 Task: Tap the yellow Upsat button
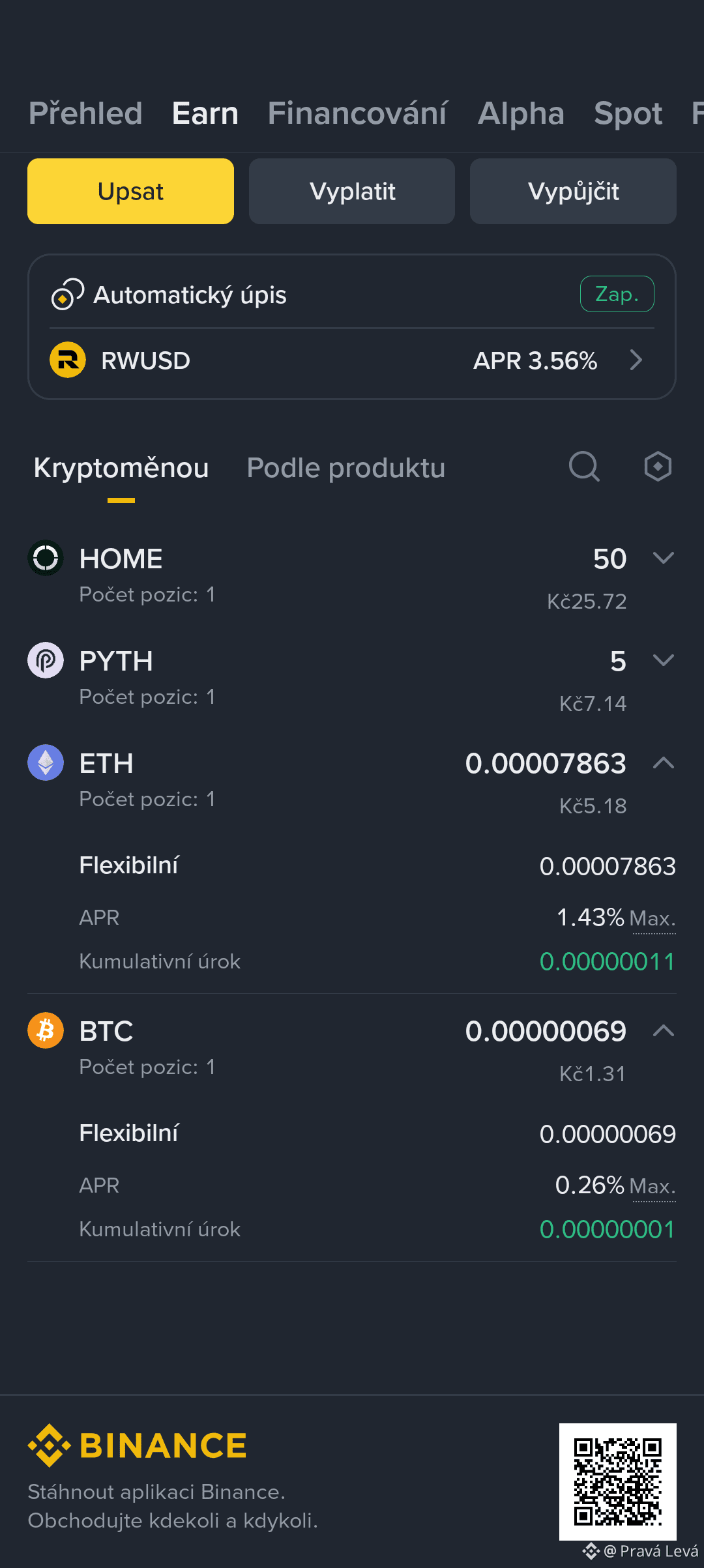[130, 192]
